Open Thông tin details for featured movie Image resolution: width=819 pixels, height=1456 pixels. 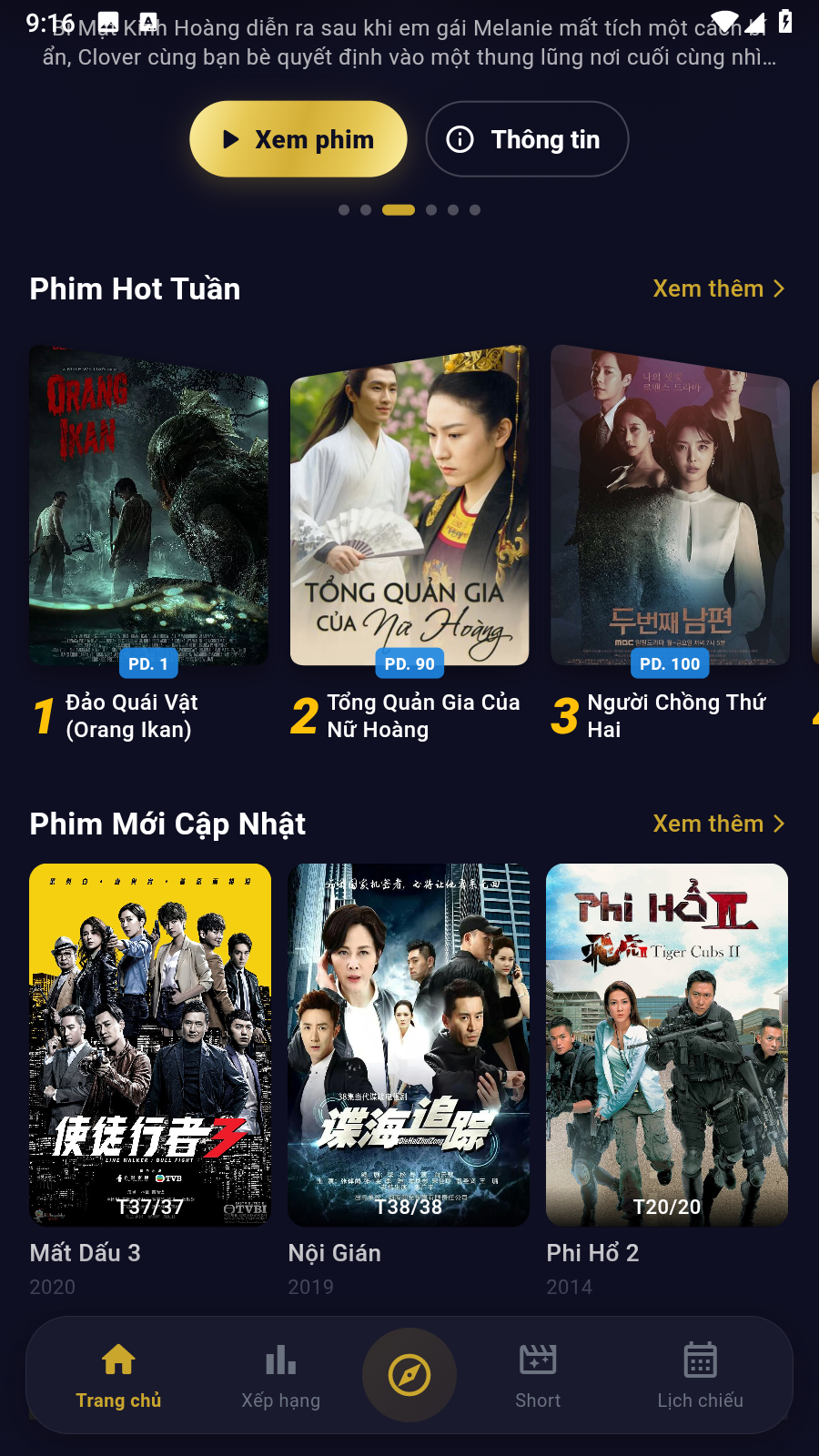tap(527, 139)
